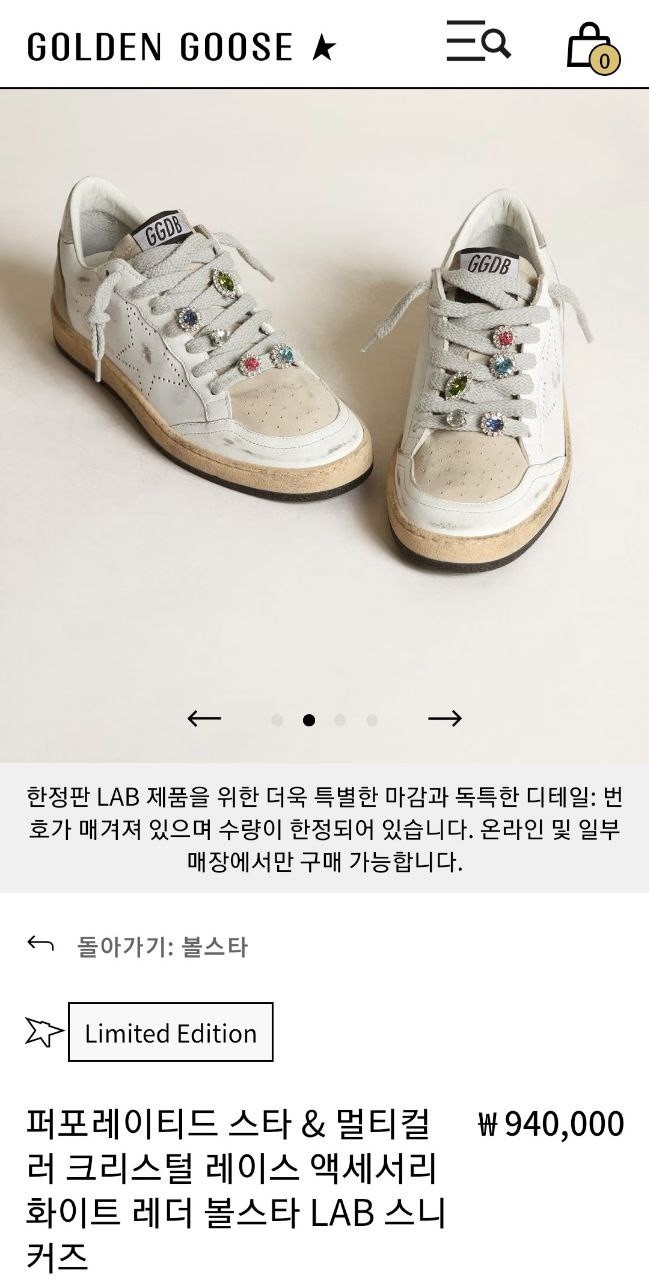This screenshot has width=649, height=1280.
Task: Open the menu and search icon
Action: point(477,42)
